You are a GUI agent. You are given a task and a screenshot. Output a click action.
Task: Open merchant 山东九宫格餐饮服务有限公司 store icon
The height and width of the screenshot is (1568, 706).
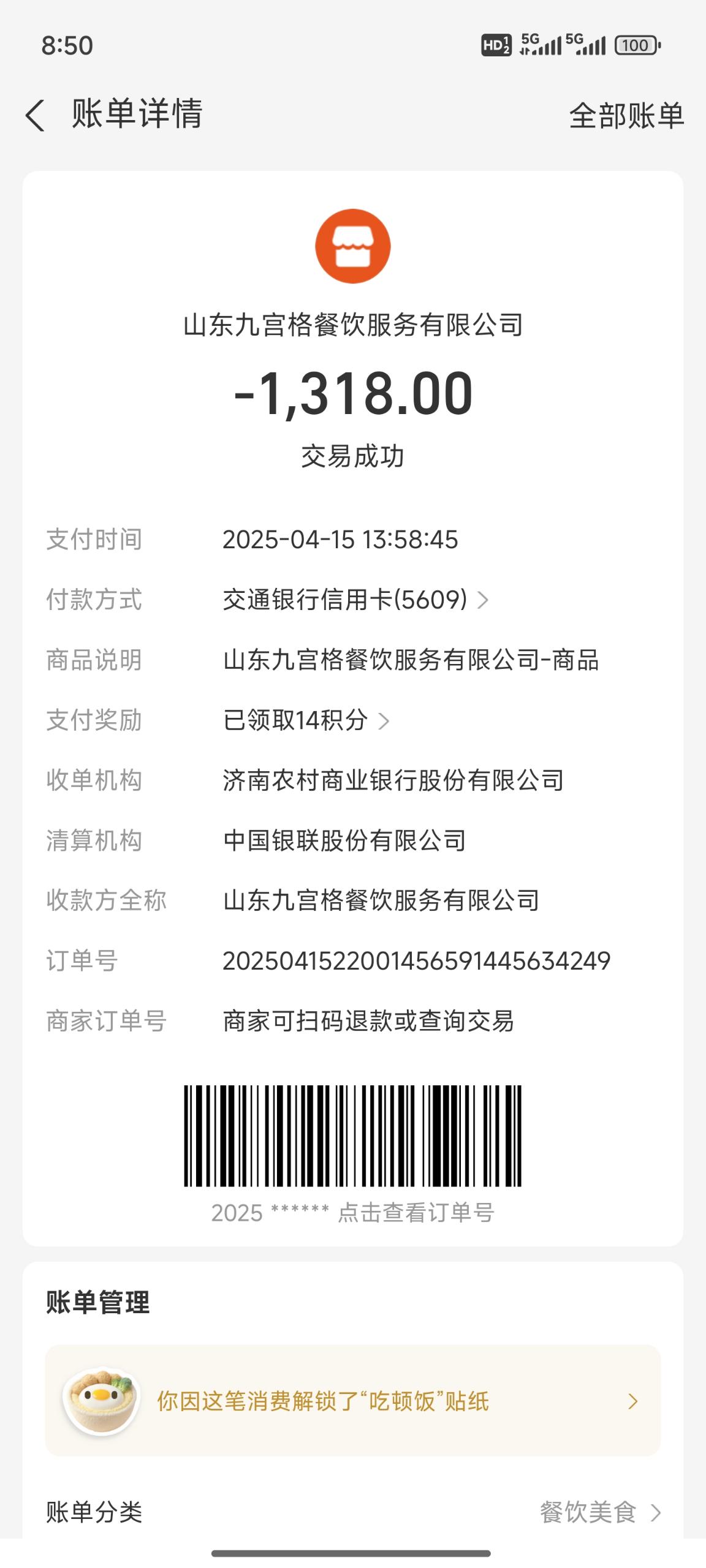click(353, 246)
